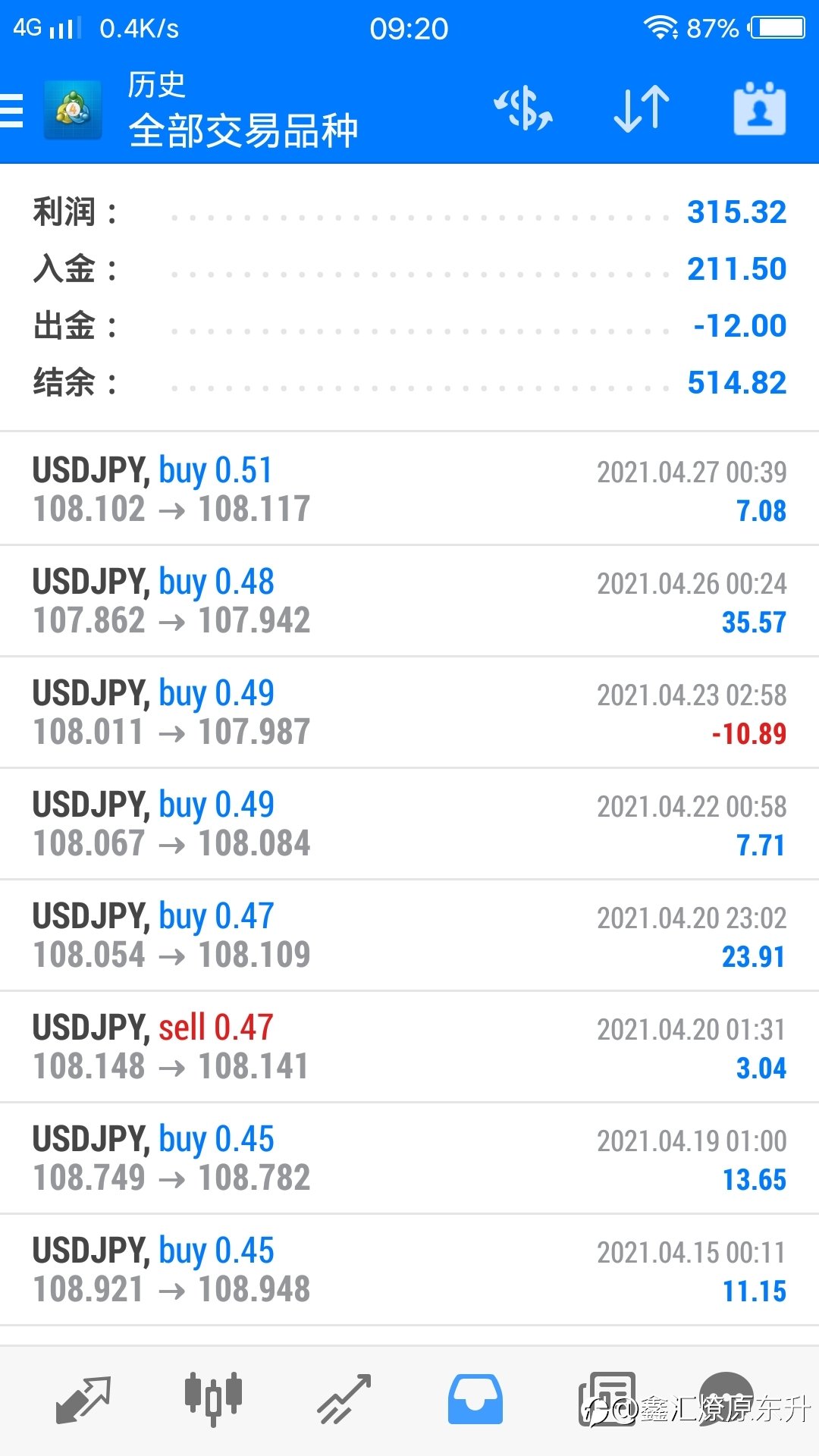Image resolution: width=819 pixels, height=1456 pixels.
Task: Open the hamburger drawer menu
Action: 12,111
